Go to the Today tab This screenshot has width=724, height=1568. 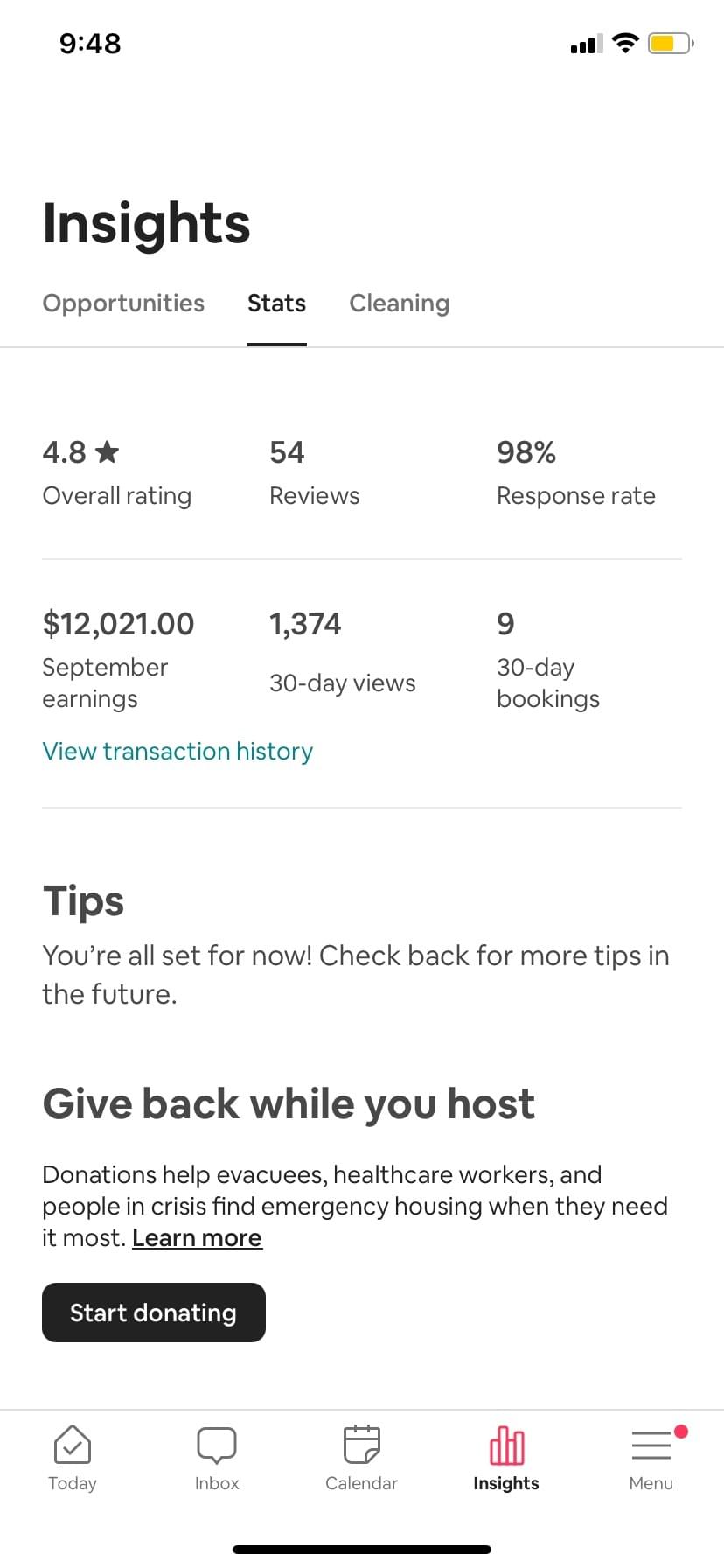[x=73, y=1458]
